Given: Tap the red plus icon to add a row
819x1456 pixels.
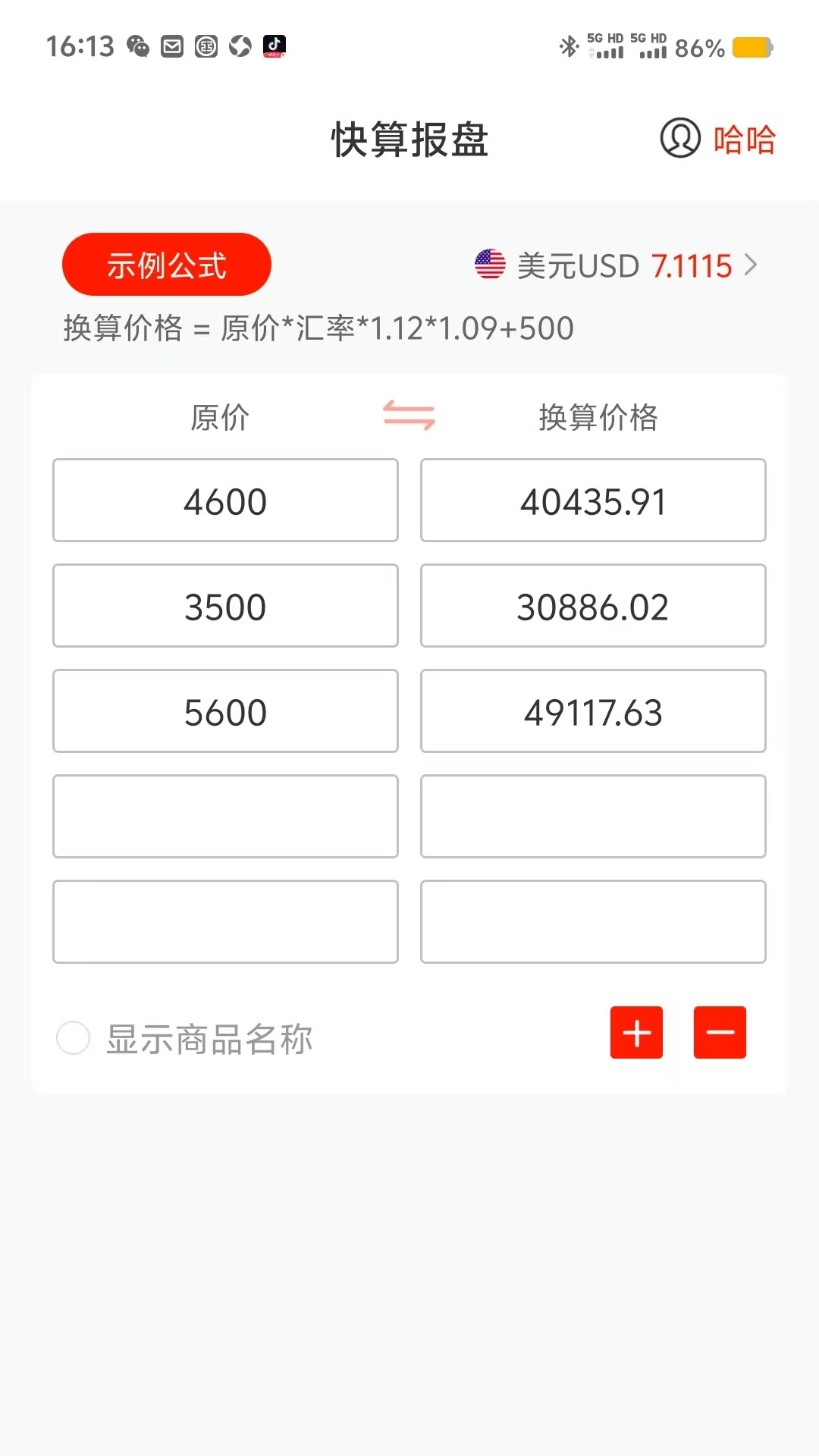Looking at the screenshot, I should pos(636,1032).
